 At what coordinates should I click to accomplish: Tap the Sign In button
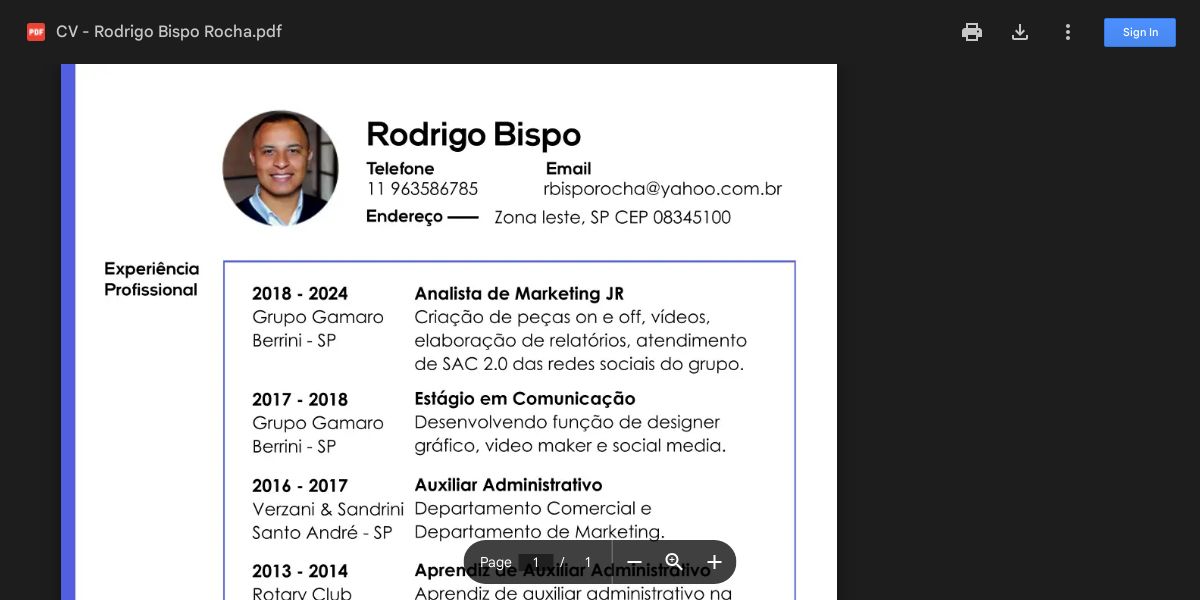point(1140,32)
